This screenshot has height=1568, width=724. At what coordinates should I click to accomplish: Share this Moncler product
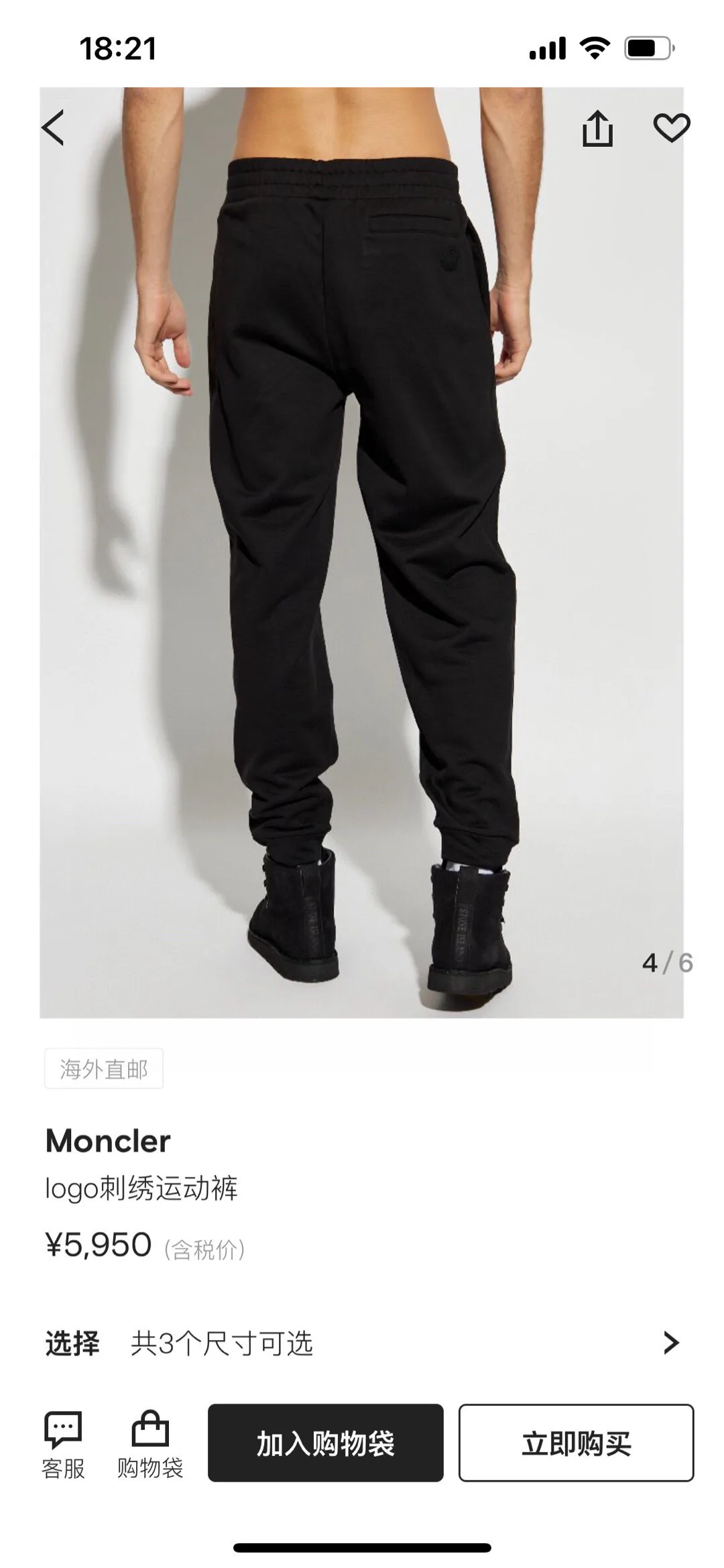click(x=597, y=127)
